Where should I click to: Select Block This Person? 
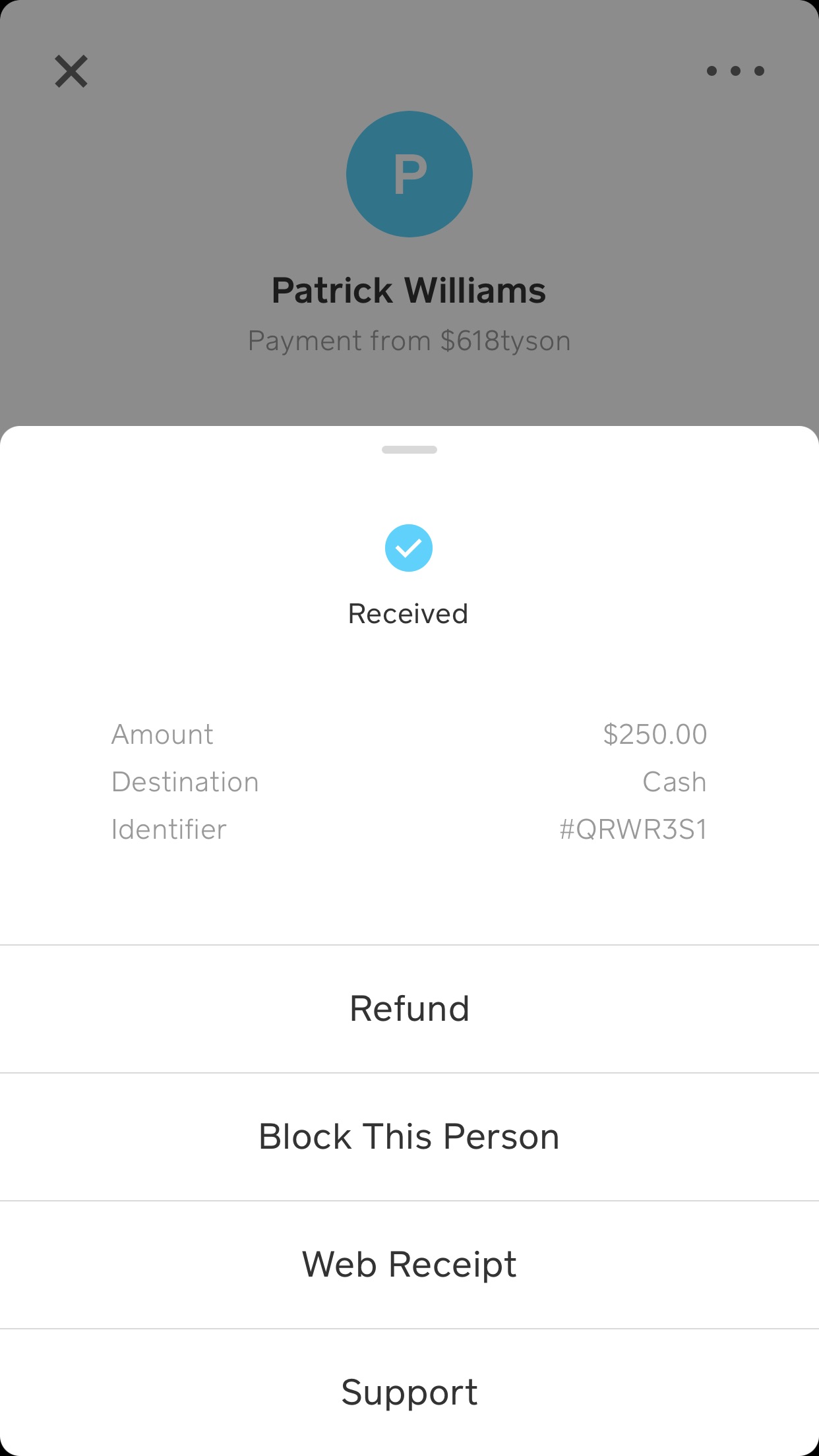[409, 1137]
